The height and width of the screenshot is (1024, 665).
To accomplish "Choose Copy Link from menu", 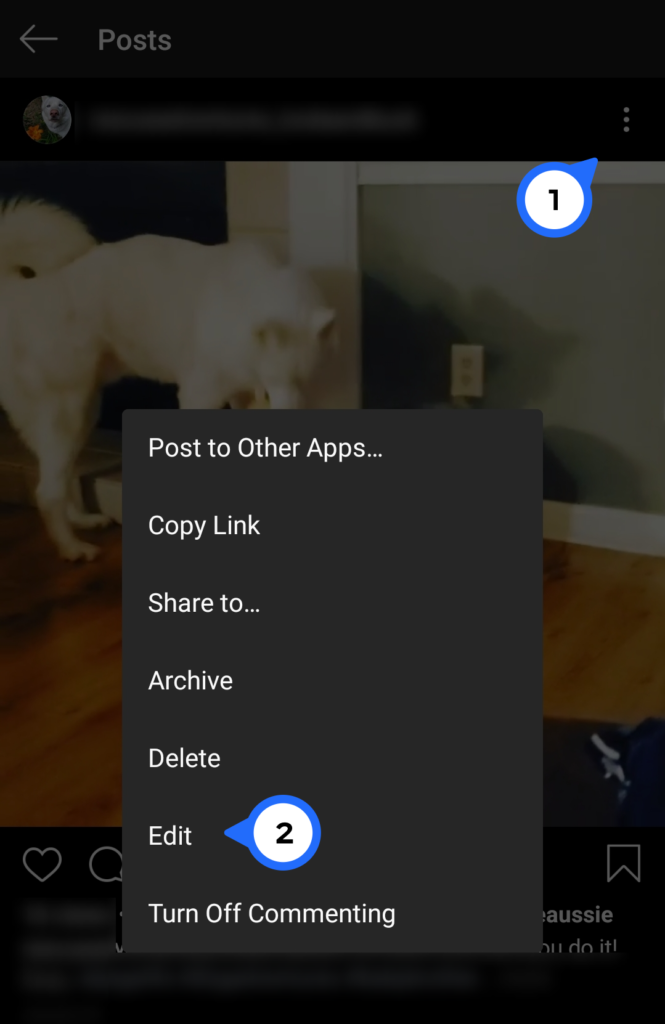I will tap(204, 526).
